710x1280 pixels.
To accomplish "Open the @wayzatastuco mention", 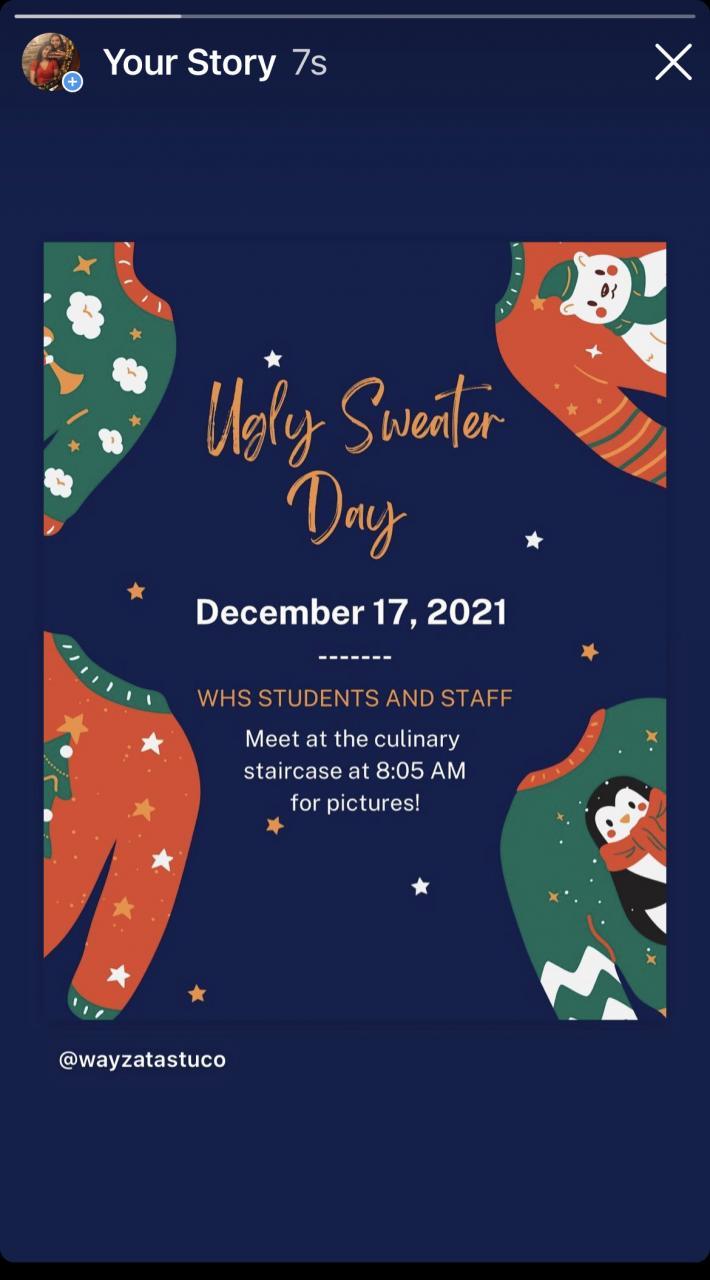I will tap(142, 1060).
